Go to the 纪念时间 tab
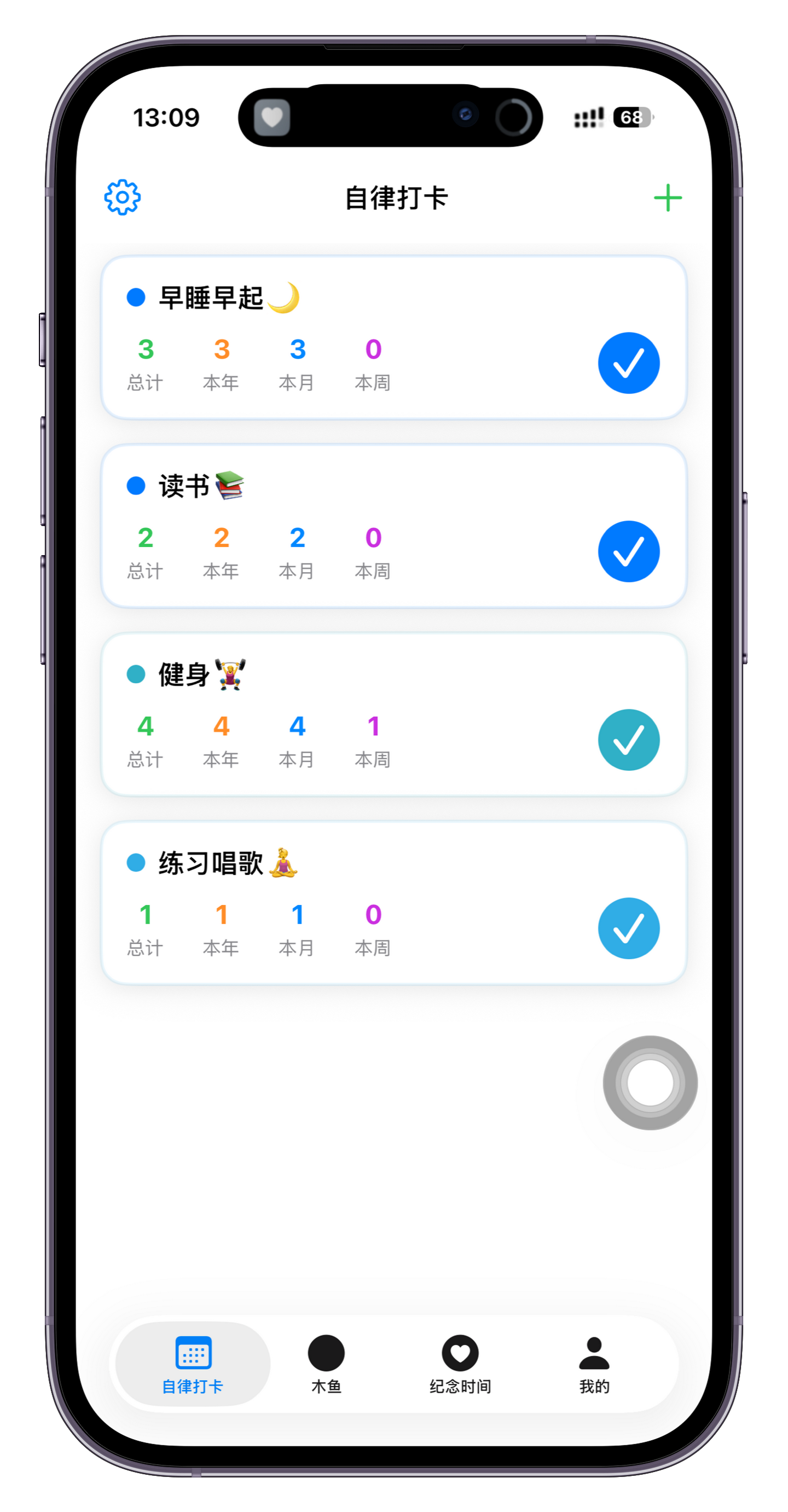Viewport: 788px width, 1512px height. [x=460, y=1364]
